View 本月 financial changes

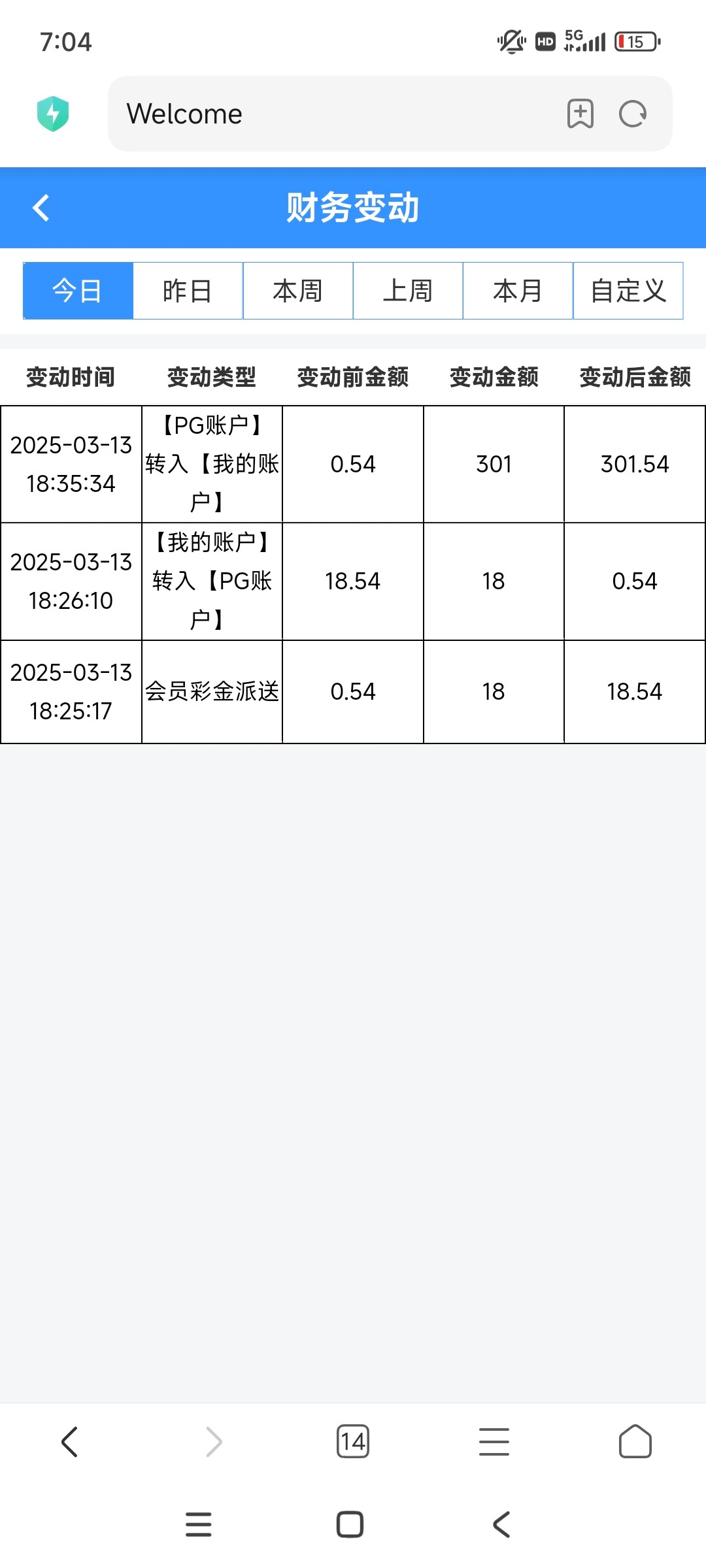point(518,291)
